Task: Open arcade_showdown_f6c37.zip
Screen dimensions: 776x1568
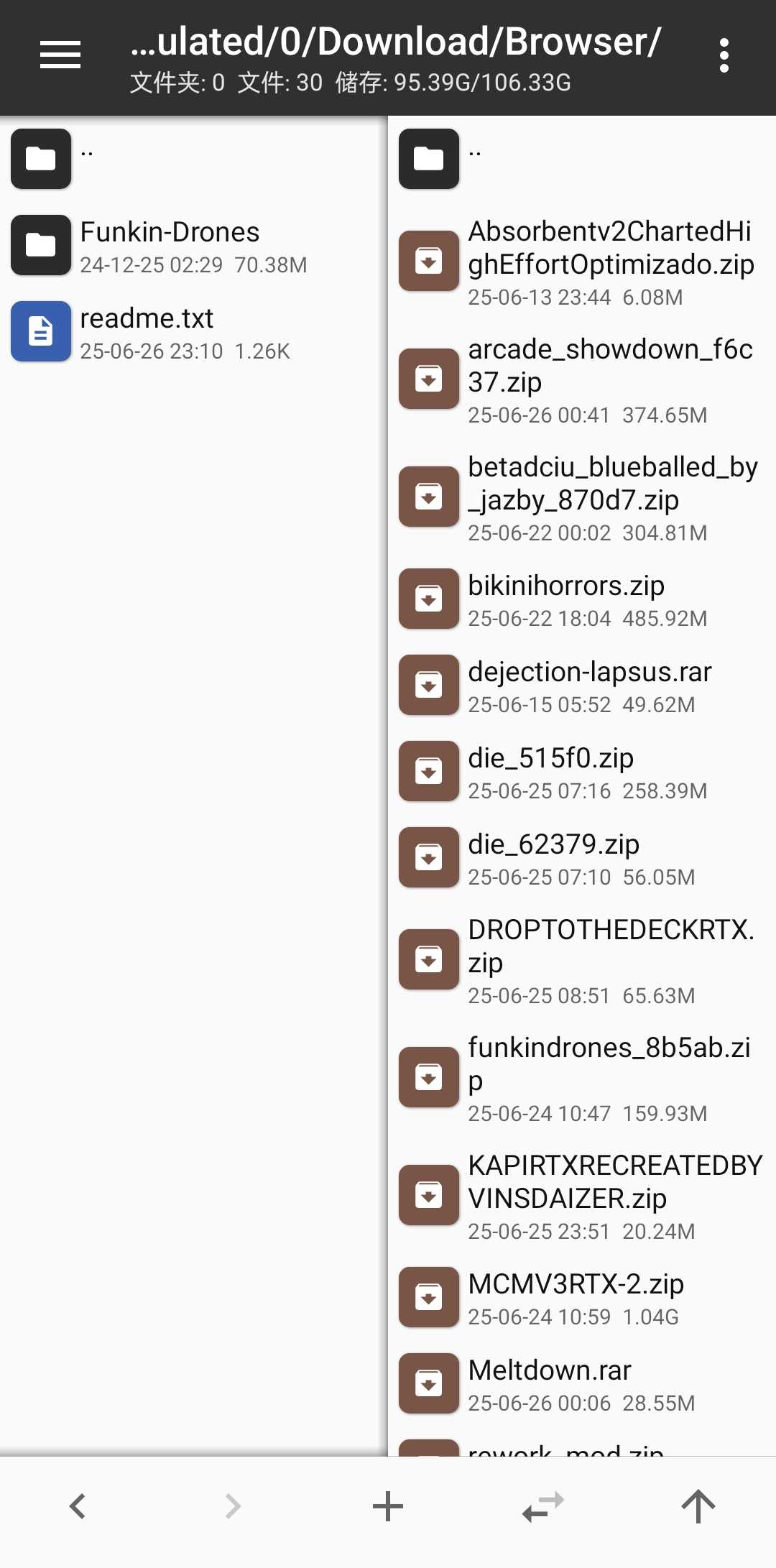Action: 582,379
